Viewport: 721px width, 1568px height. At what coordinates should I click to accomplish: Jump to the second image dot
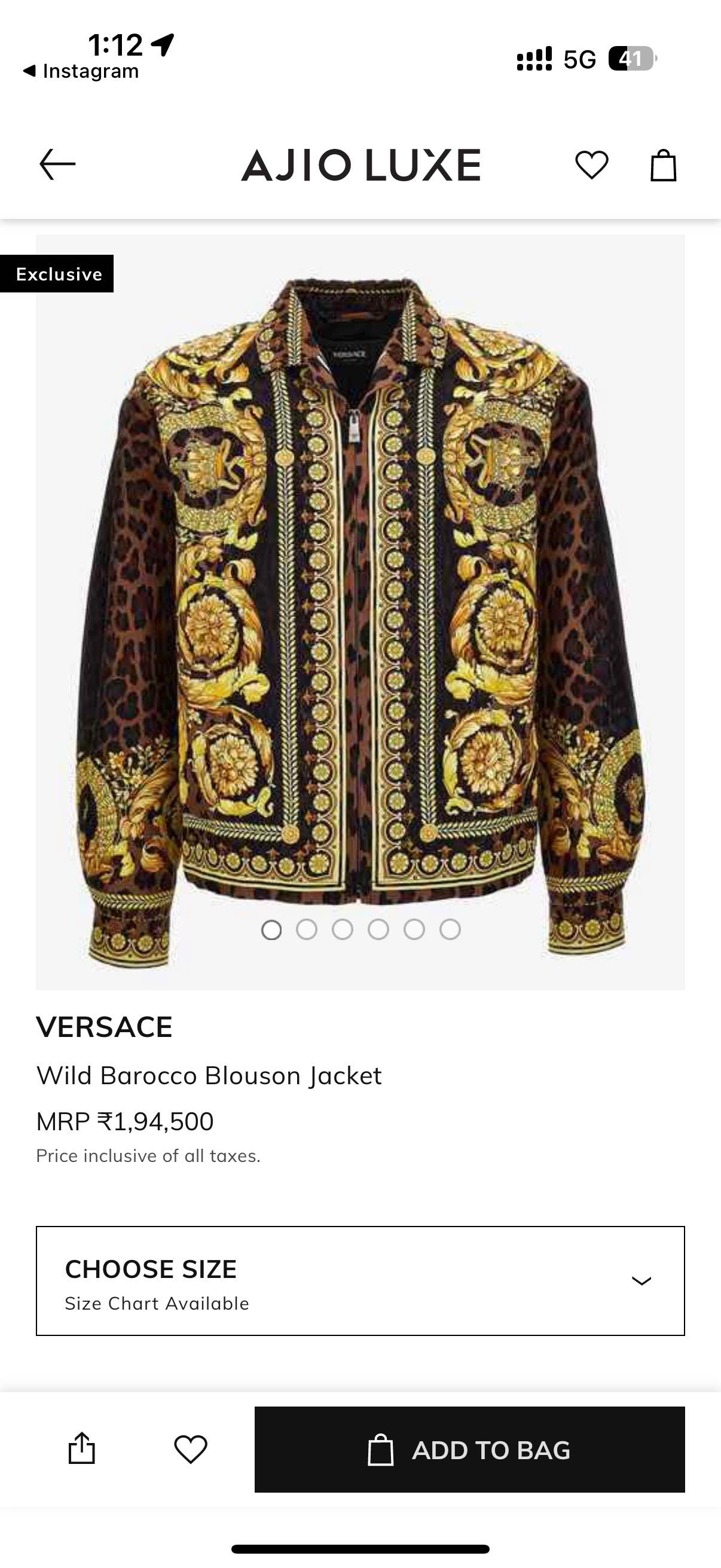pyautogui.click(x=307, y=929)
